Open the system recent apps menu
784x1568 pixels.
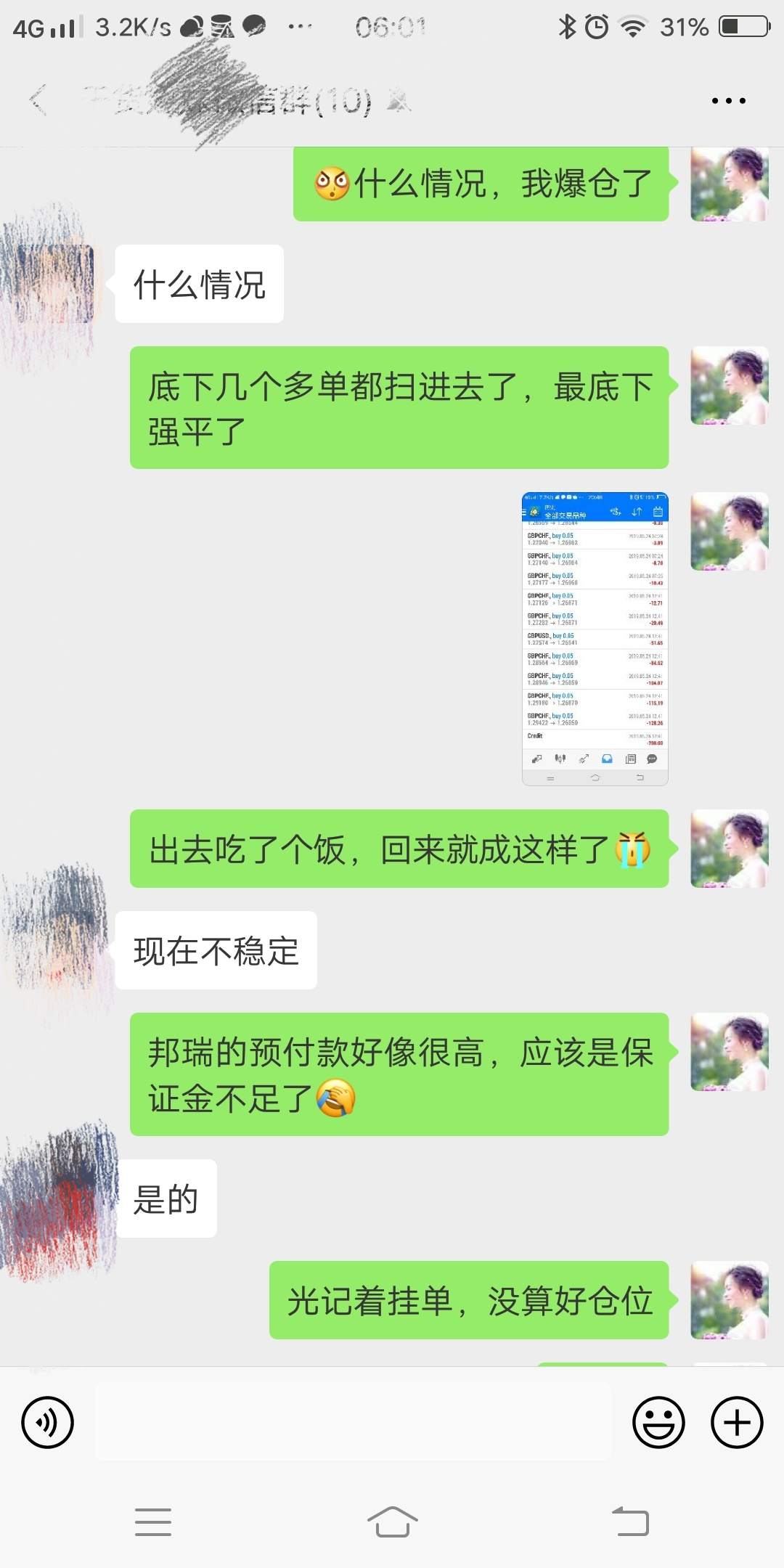tap(153, 1522)
